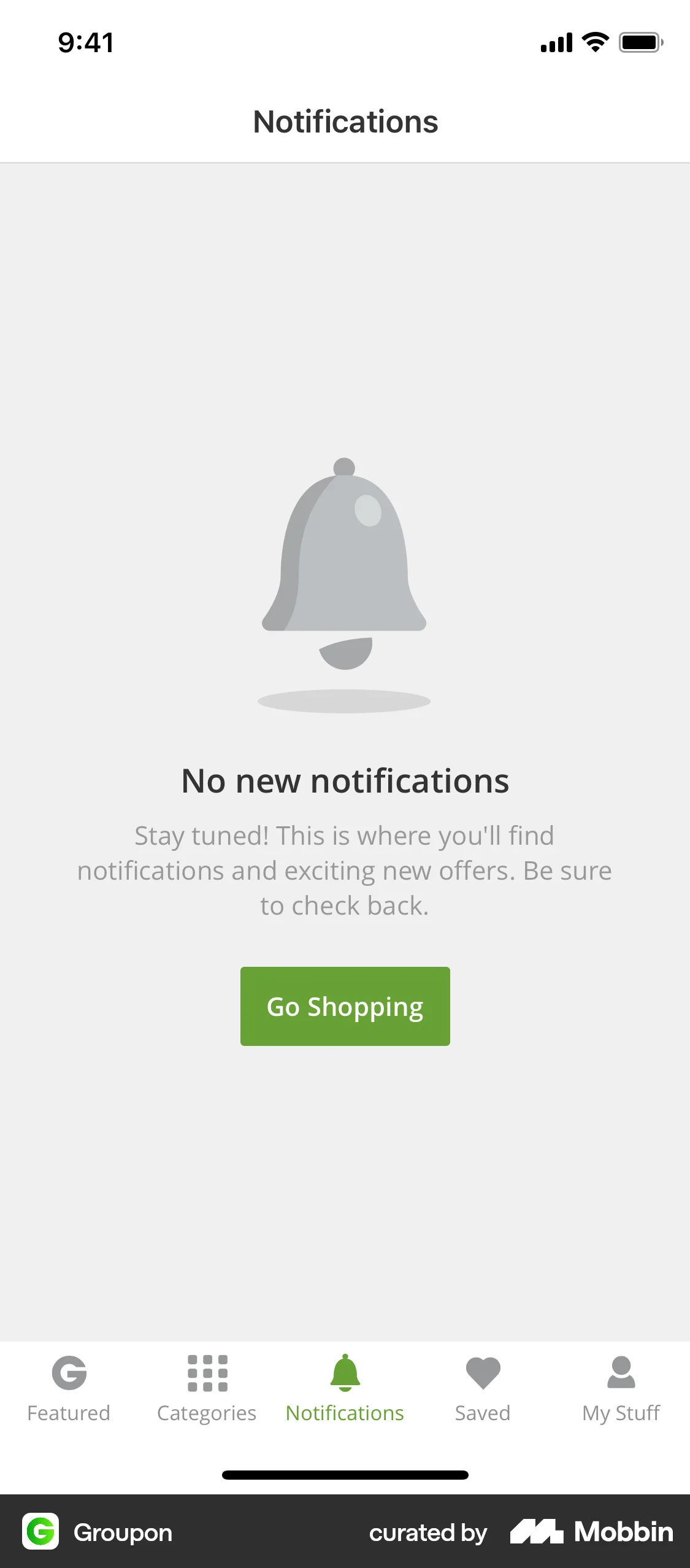Tap the Notifications page title

point(345,122)
